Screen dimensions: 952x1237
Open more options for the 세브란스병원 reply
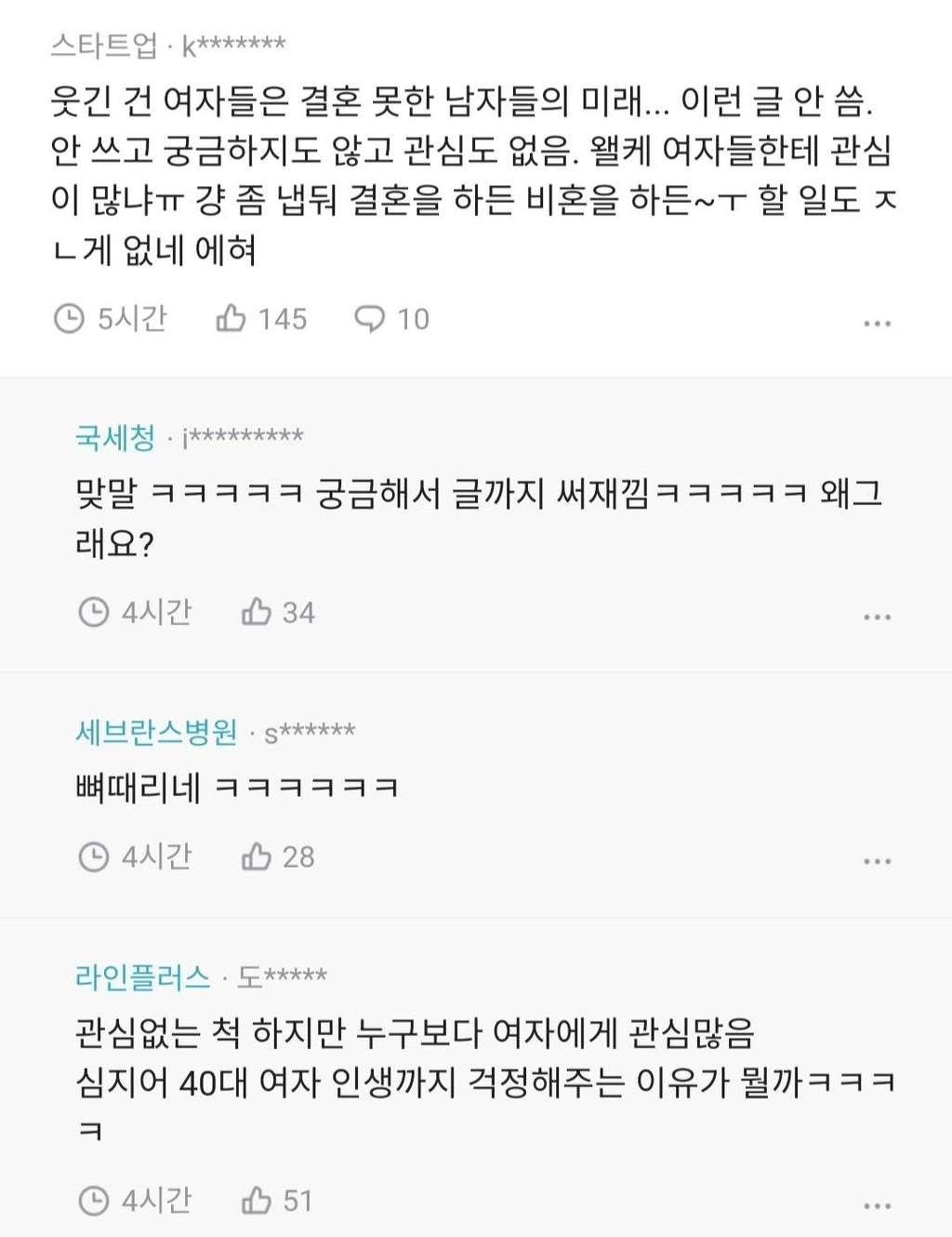(877, 861)
